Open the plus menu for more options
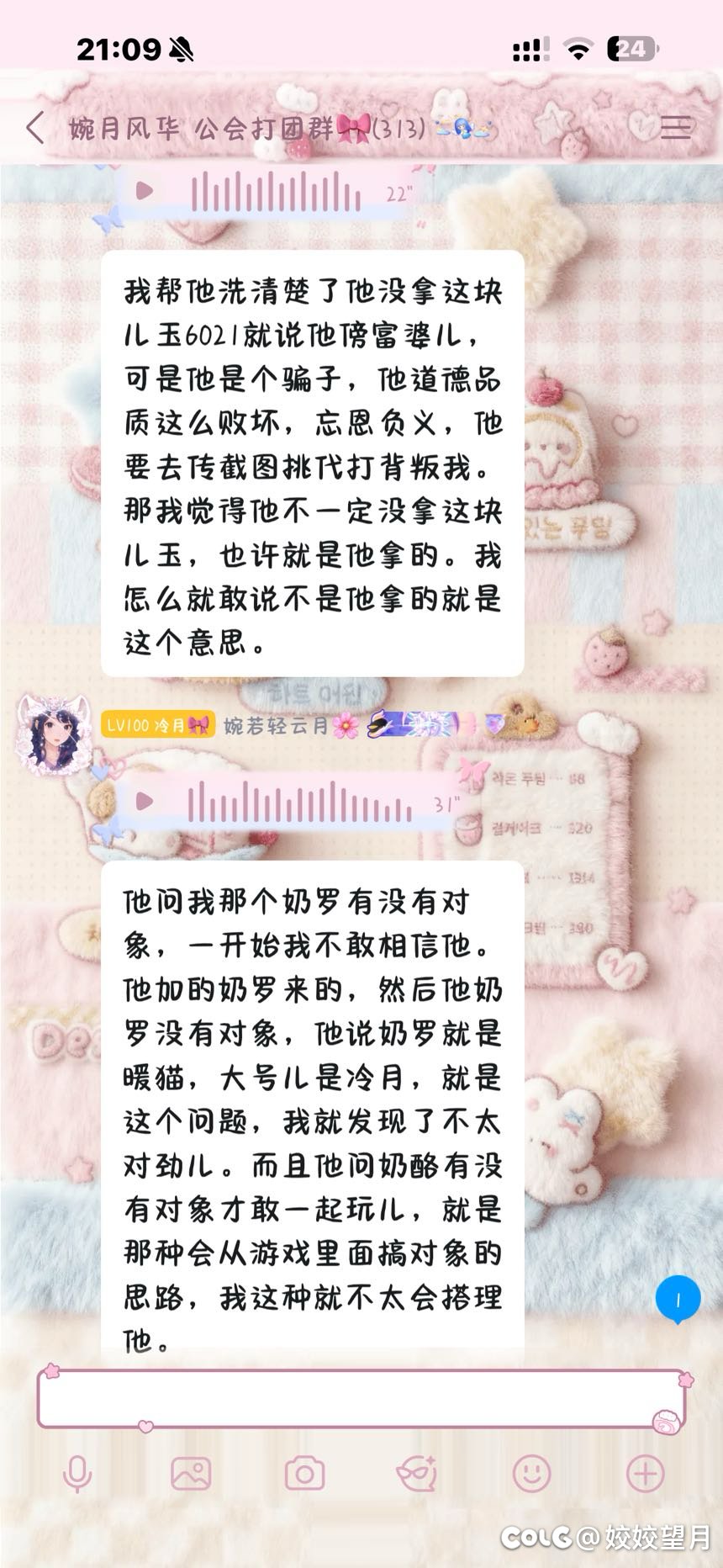 pyautogui.click(x=646, y=1474)
